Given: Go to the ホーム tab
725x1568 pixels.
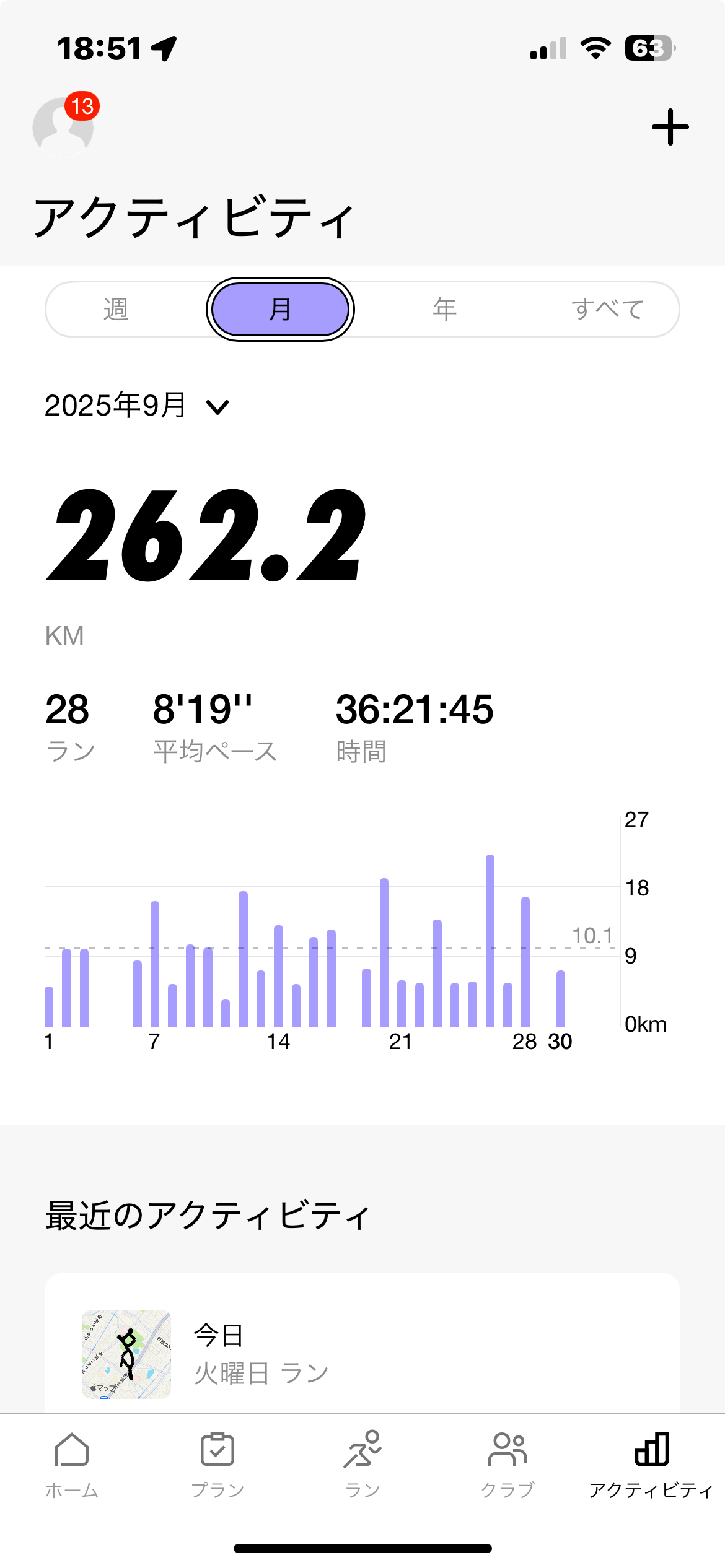Looking at the screenshot, I should click(x=72, y=1464).
